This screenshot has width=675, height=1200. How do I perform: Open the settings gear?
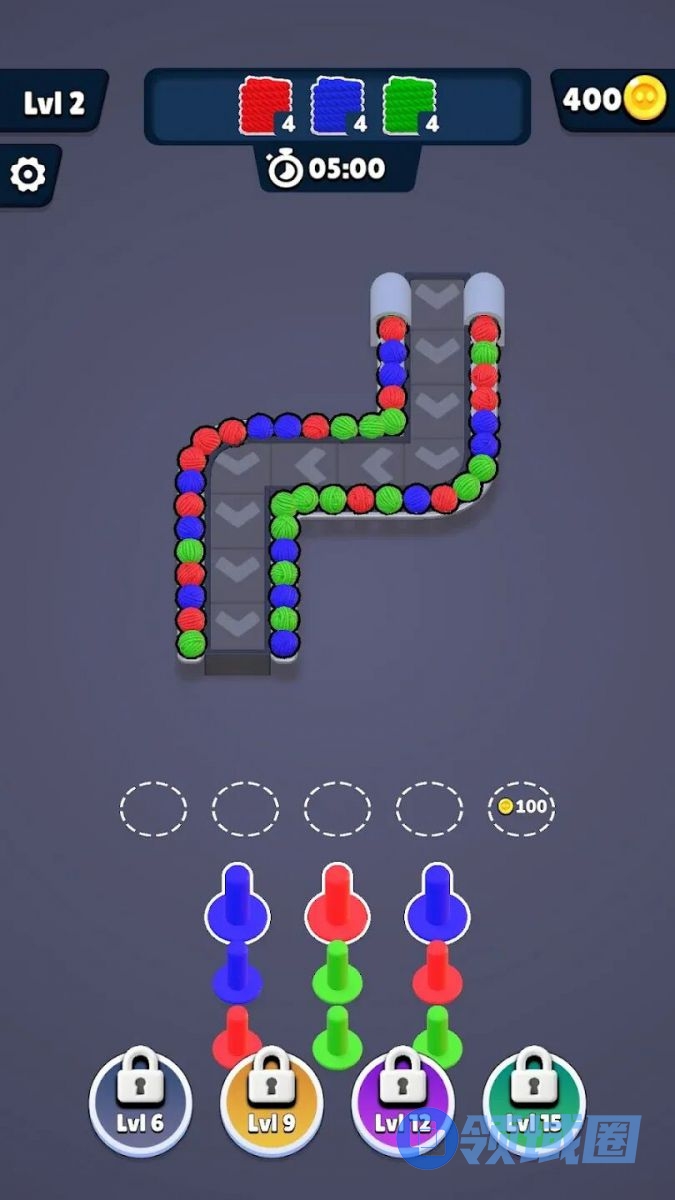pyautogui.click(x=28, y=176)
